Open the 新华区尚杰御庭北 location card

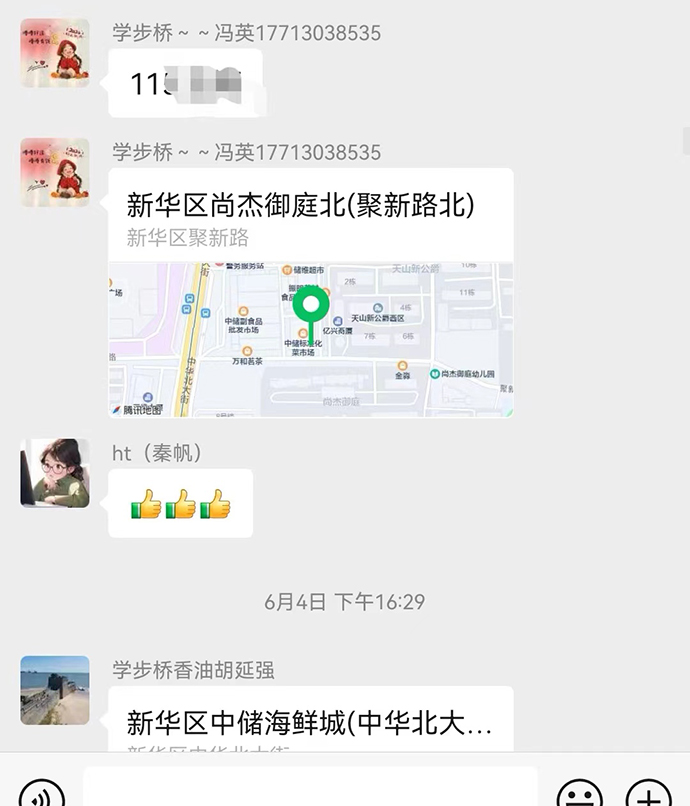click(310, 292)
